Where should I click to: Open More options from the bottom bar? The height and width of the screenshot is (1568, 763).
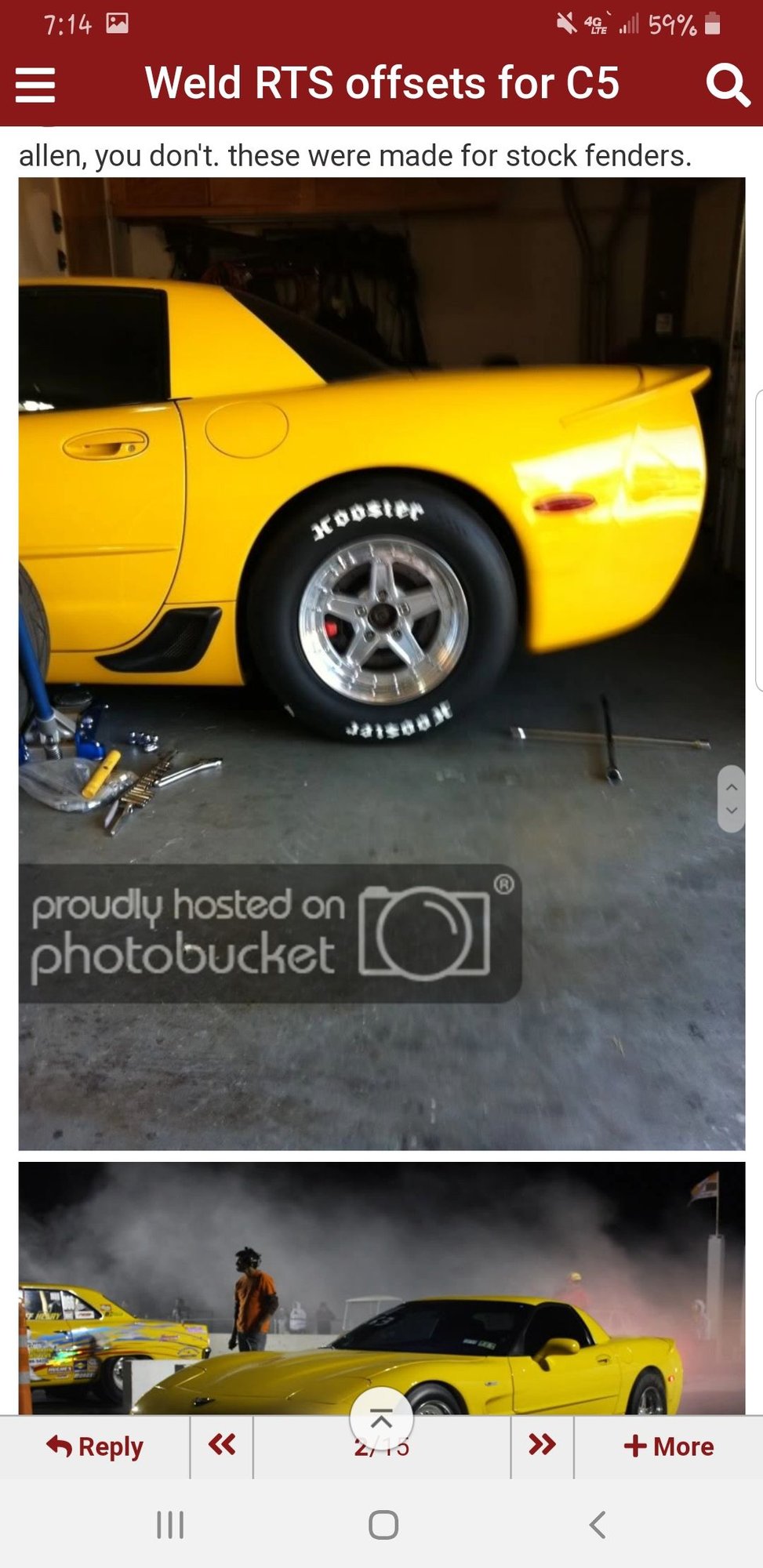(684, 1446)
